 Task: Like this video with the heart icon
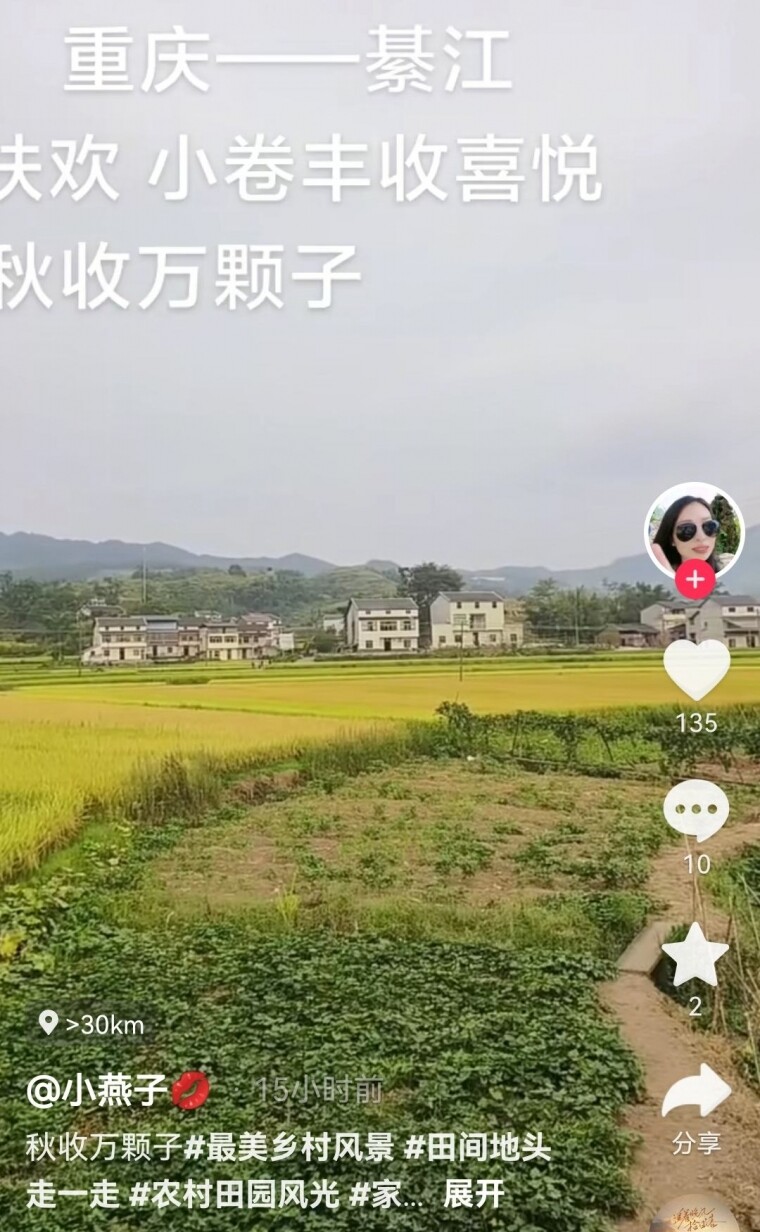point(696,670)
